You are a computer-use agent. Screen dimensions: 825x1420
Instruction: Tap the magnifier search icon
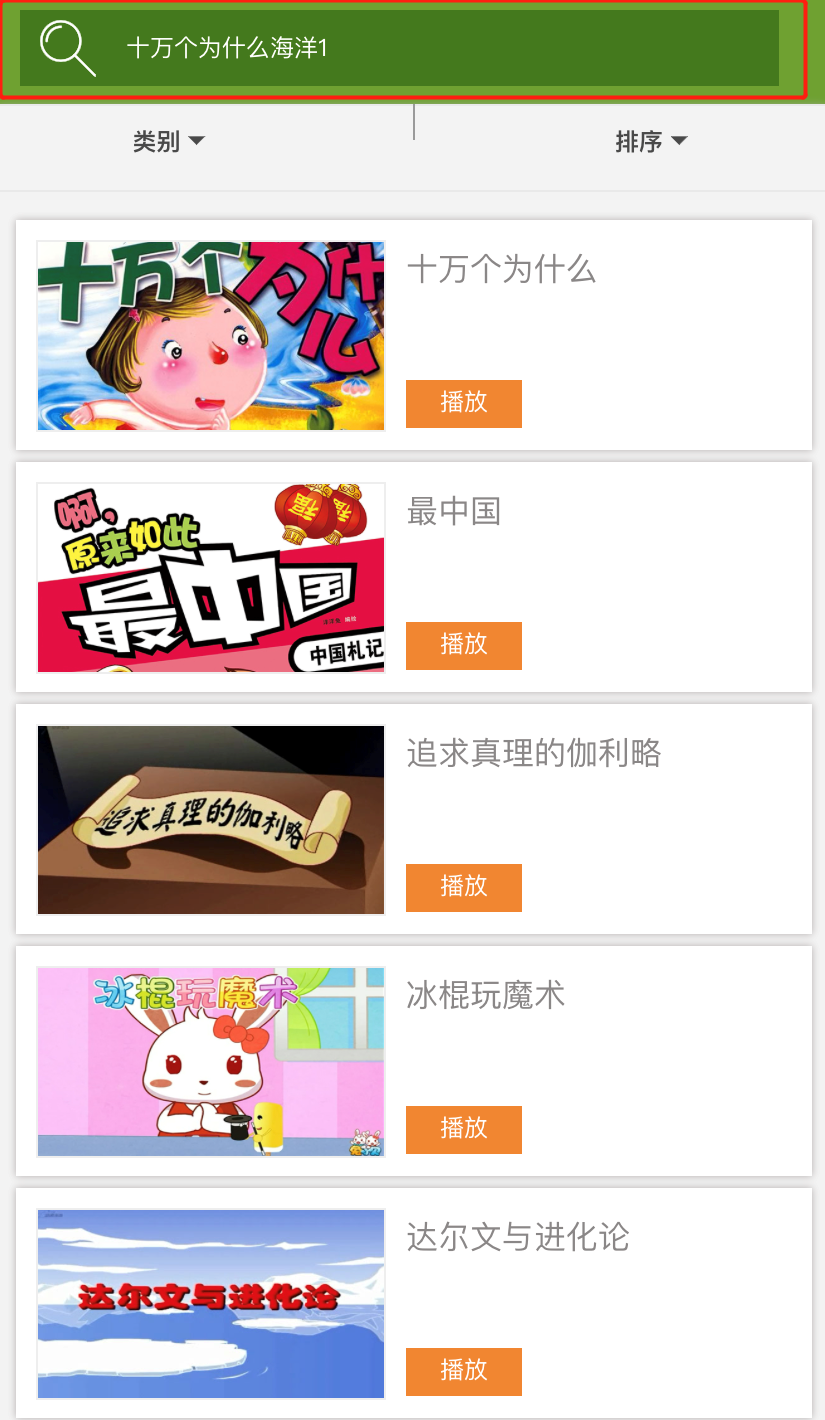coord(68,49)
